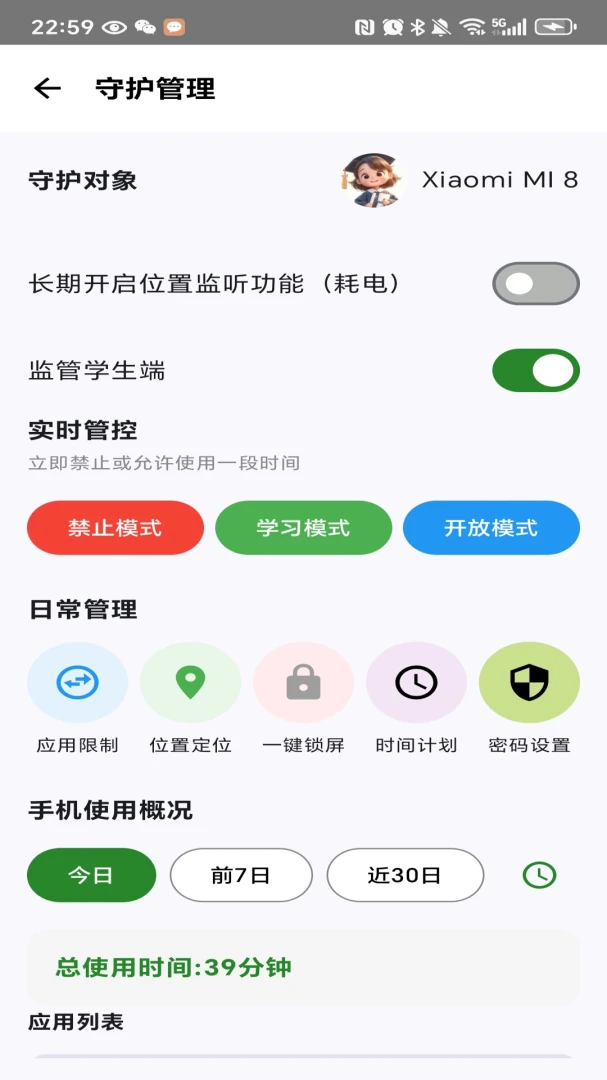Tap the green clock icon beside 近30日
607x1080 pixels.
point(539,875)
